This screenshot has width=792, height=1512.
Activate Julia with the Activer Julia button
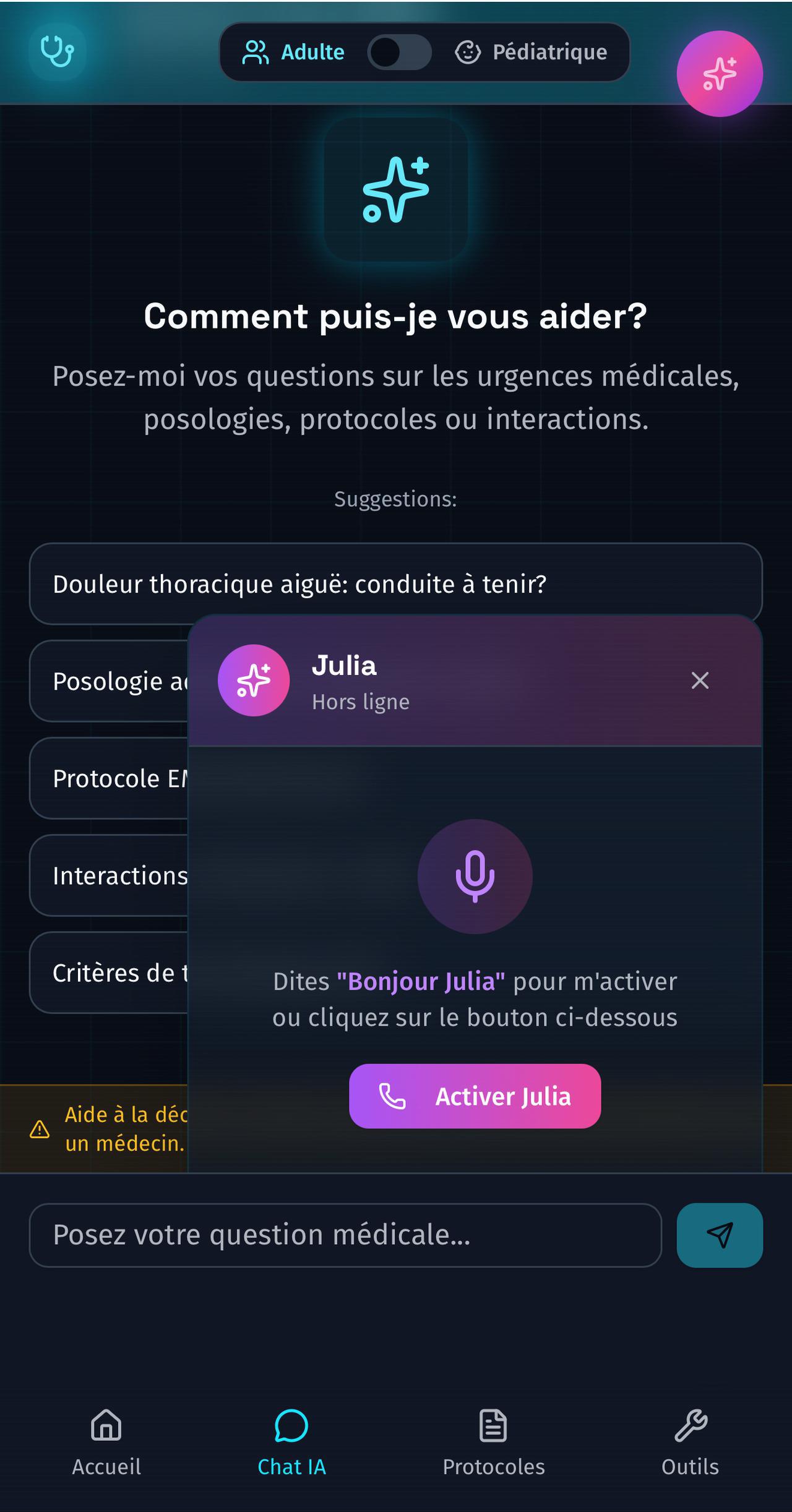click(475, 1096)
